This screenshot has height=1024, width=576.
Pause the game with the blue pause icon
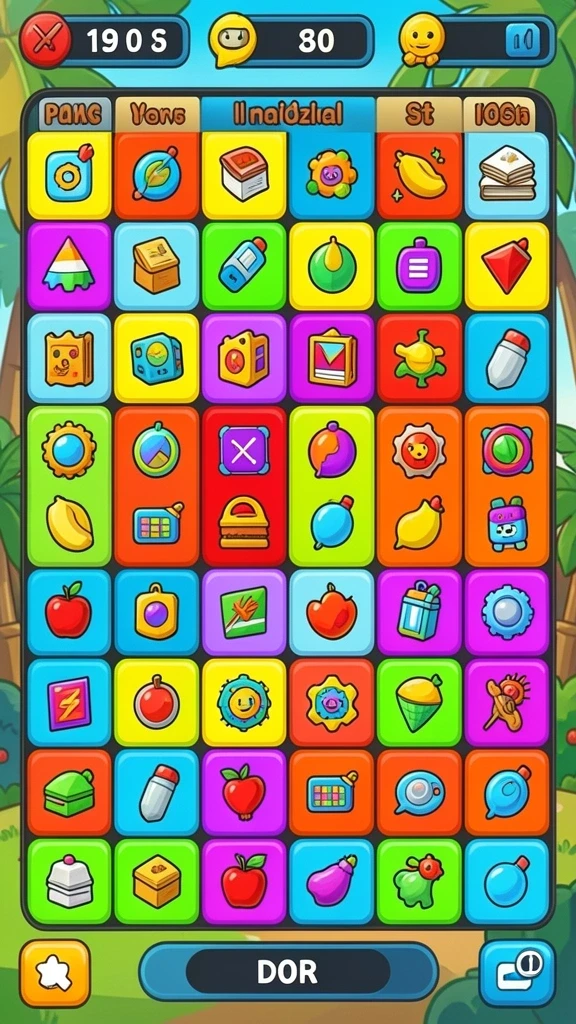(x=523, y=41)
